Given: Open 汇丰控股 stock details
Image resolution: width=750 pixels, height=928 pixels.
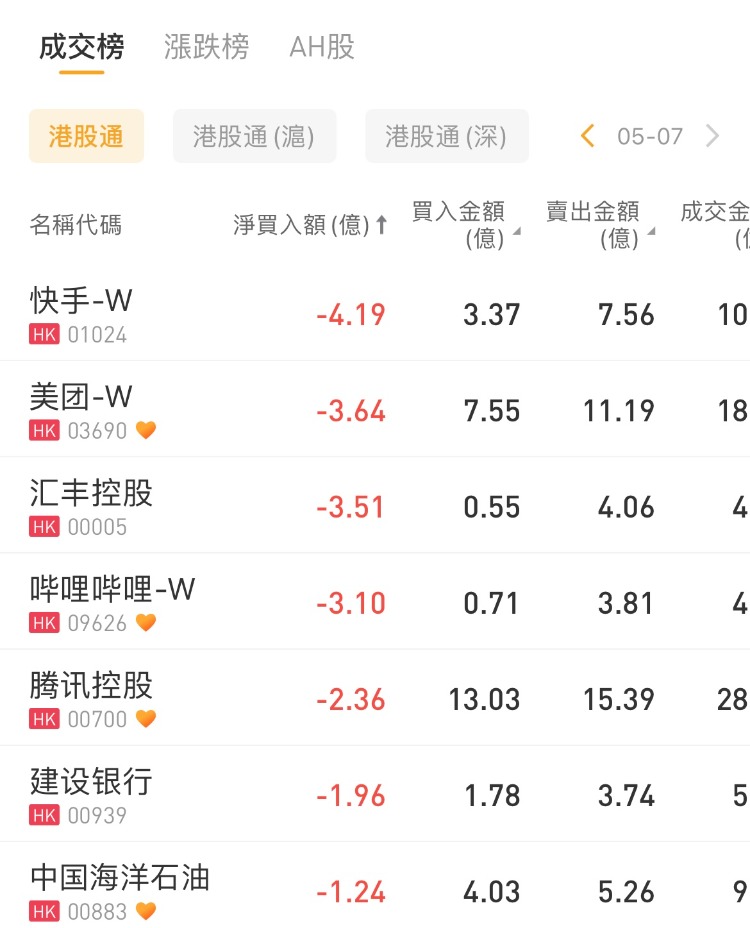Looking at the screenshot, I should tap(92, 506).
